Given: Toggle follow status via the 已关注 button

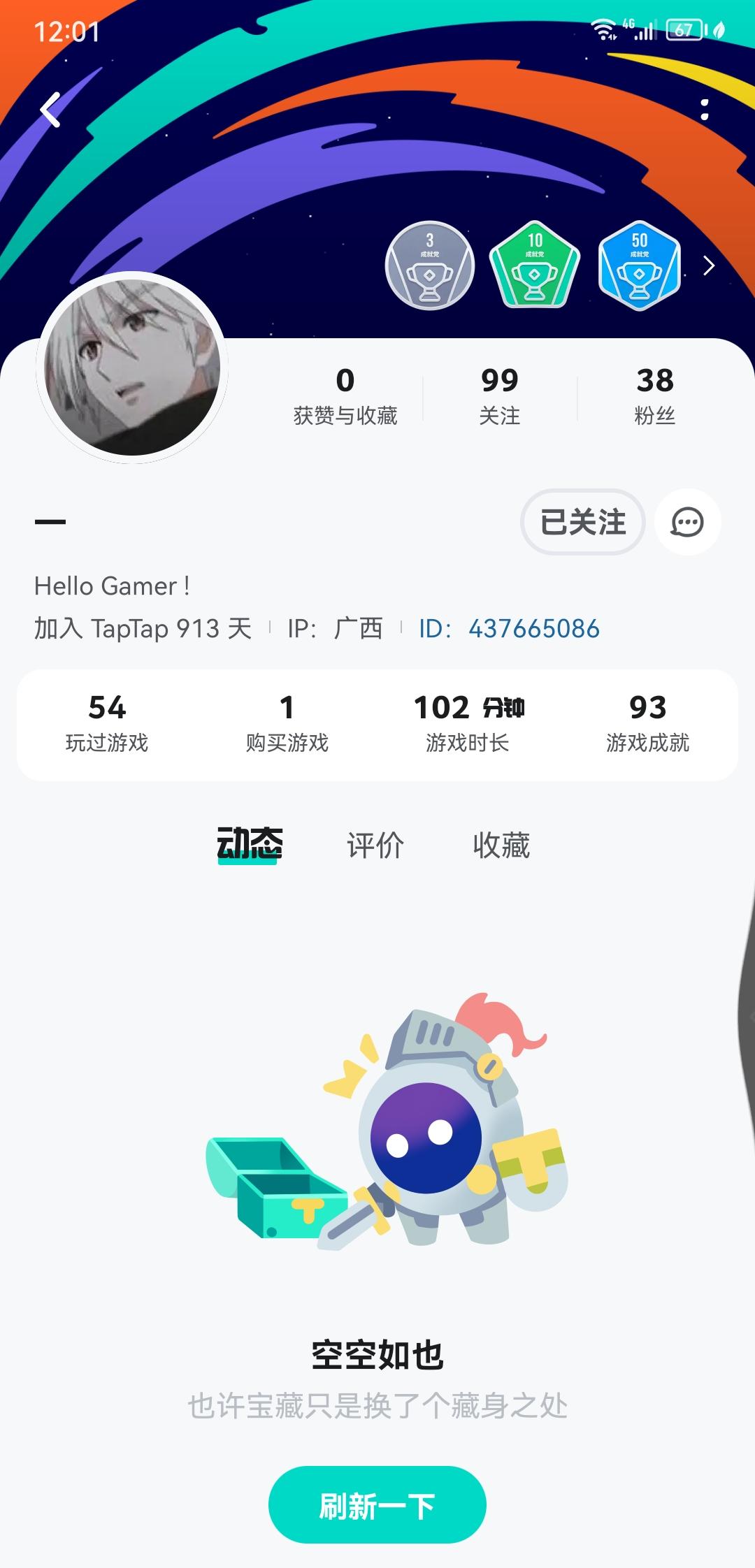Looking at the screenshot, I should [582, 523].
